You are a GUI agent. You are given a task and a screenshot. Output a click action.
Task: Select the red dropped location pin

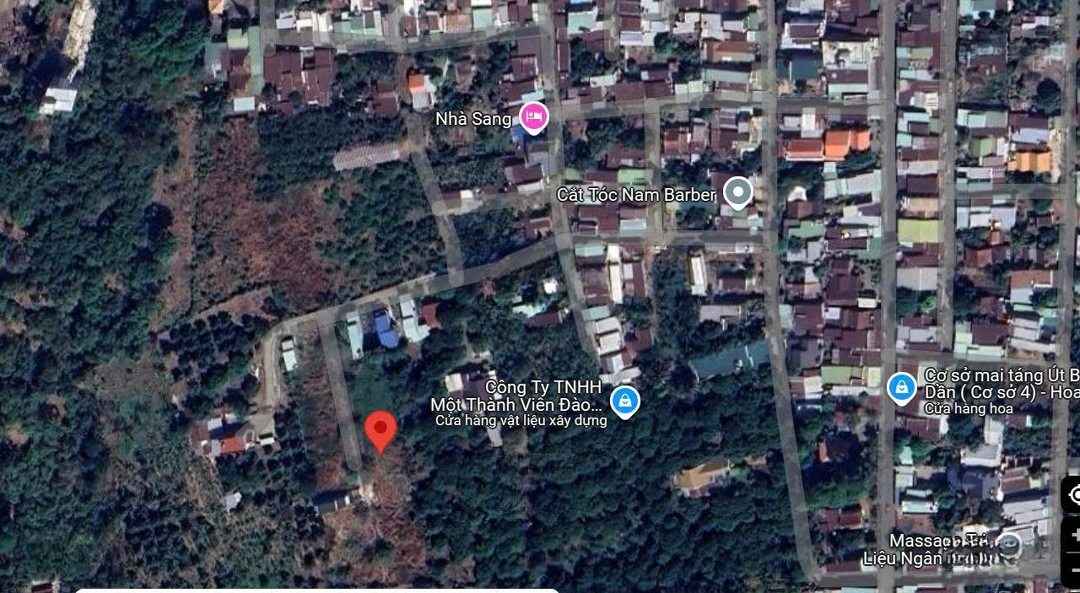click(380, 431)
